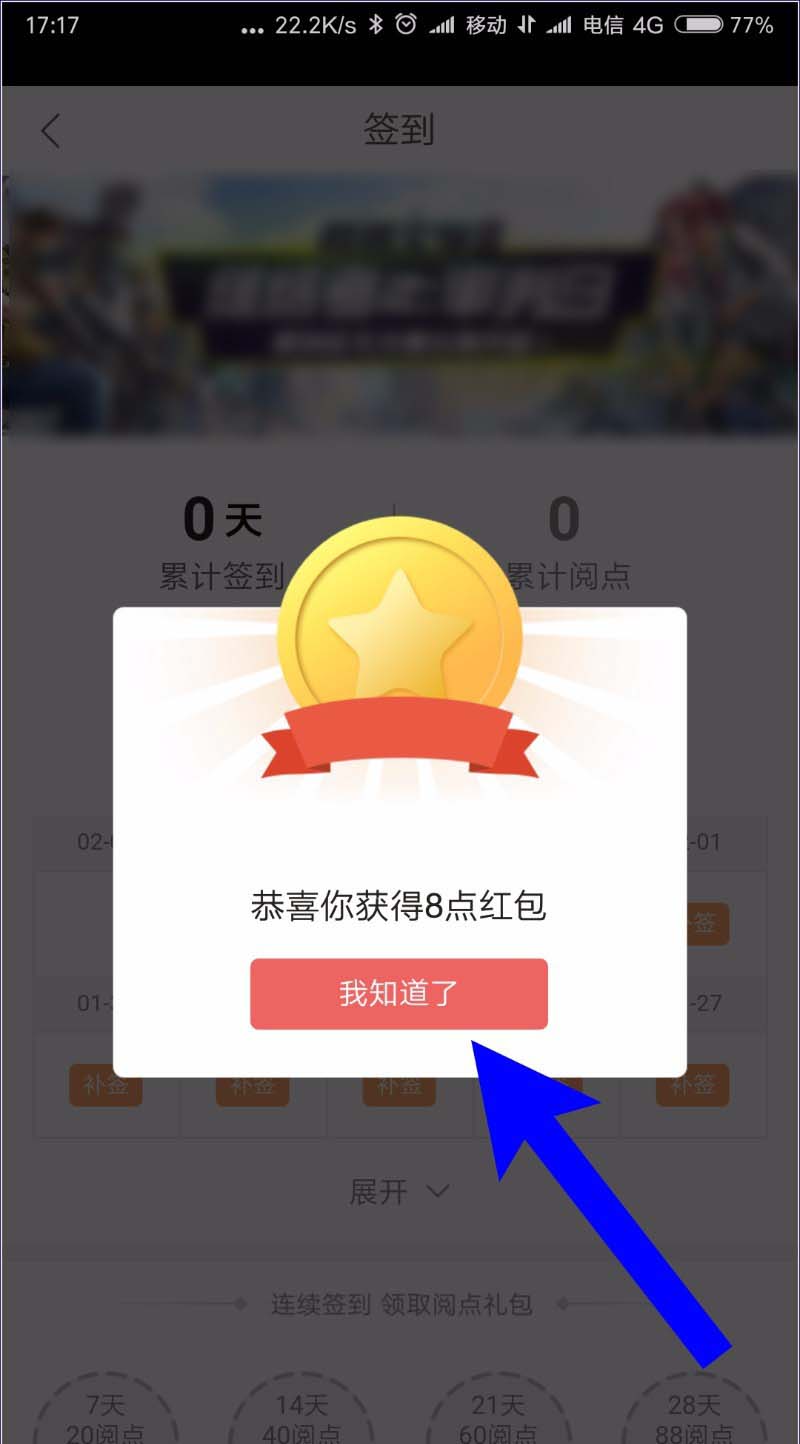Go back from the 签到 page

coord(51,131)
